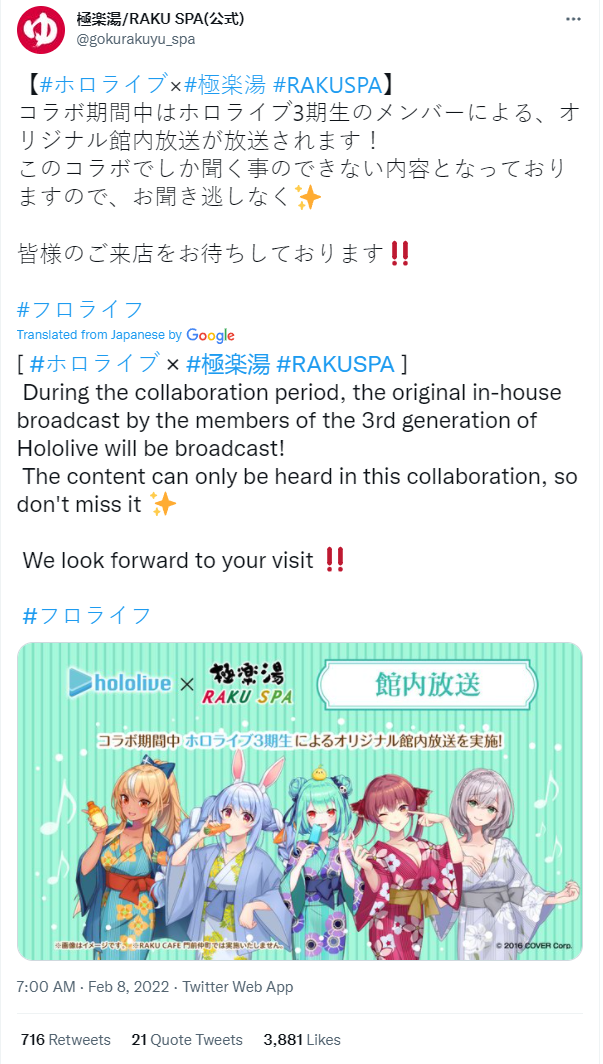Open the #RAKUSPA hashtag in the original text
The height and width of the screenshot is (1064, 603).
pyautogui.click(x=326, y=83)
